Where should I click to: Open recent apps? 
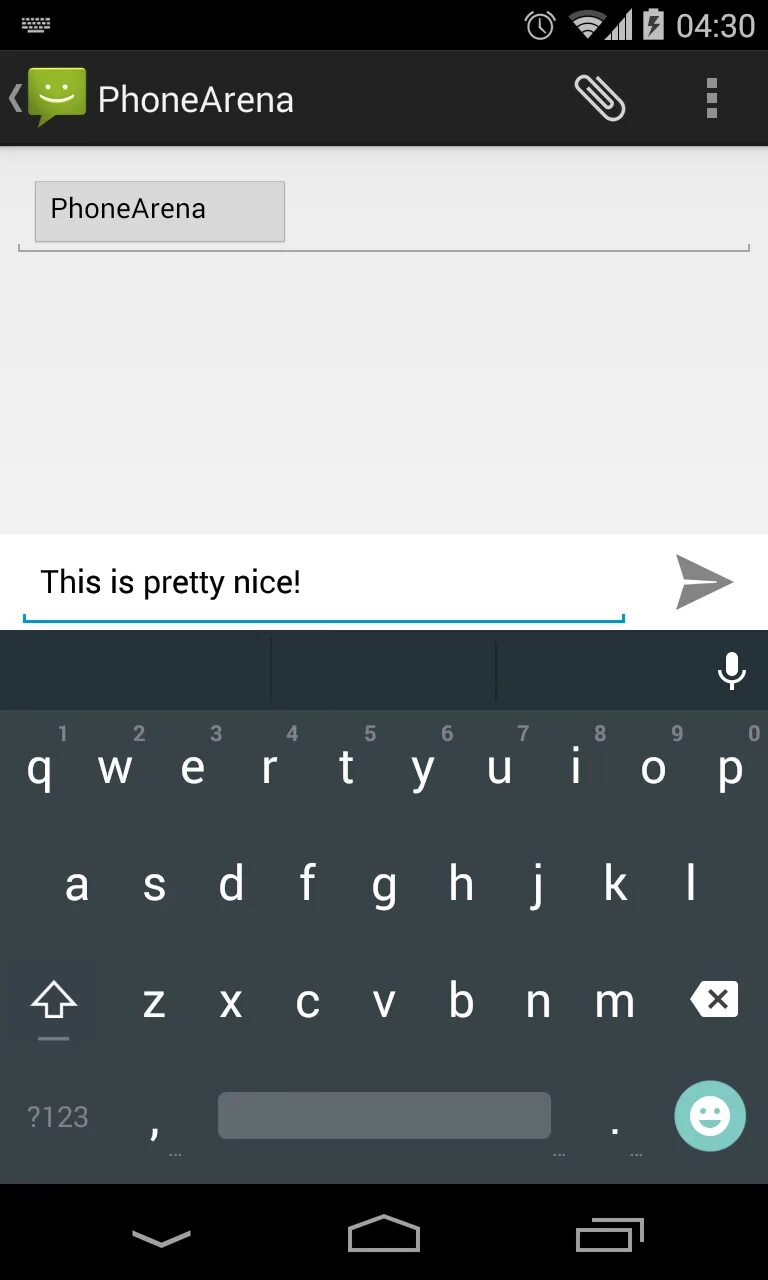click(610, 1235)
